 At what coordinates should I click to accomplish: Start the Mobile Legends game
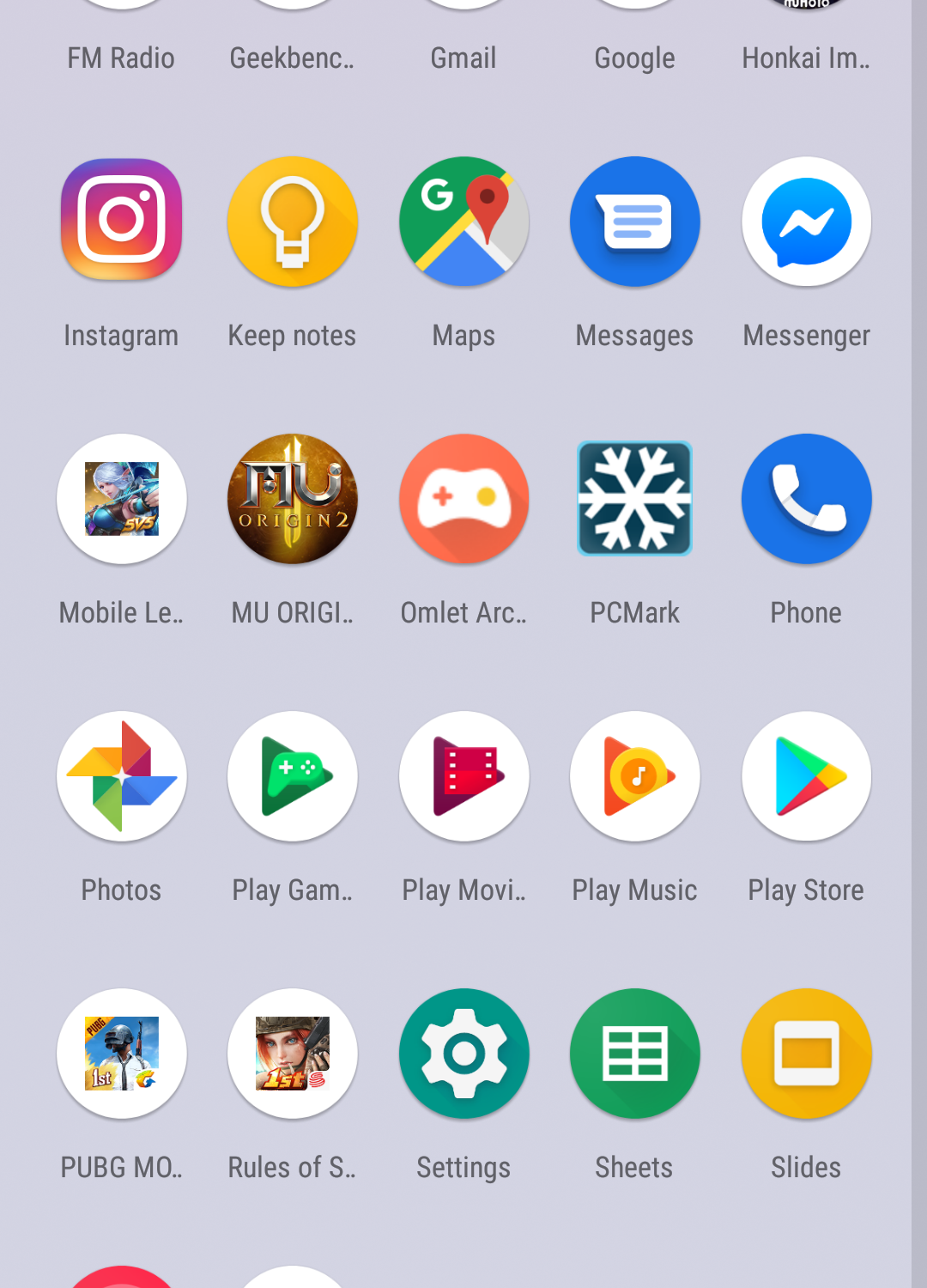(x=121, y=498)
